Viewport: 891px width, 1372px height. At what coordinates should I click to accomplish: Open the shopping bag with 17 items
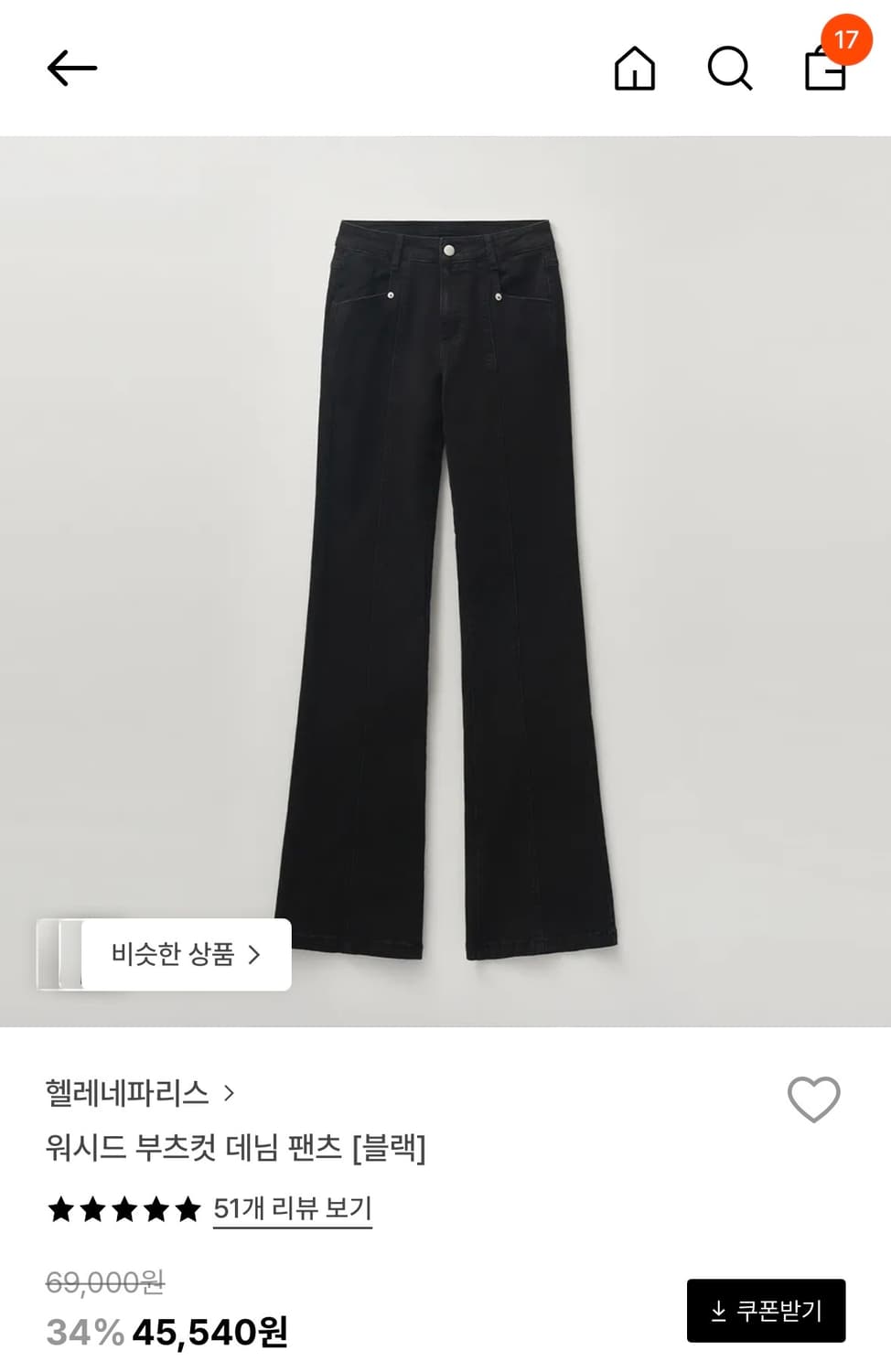pyautogui.click(x=821, y=71)
